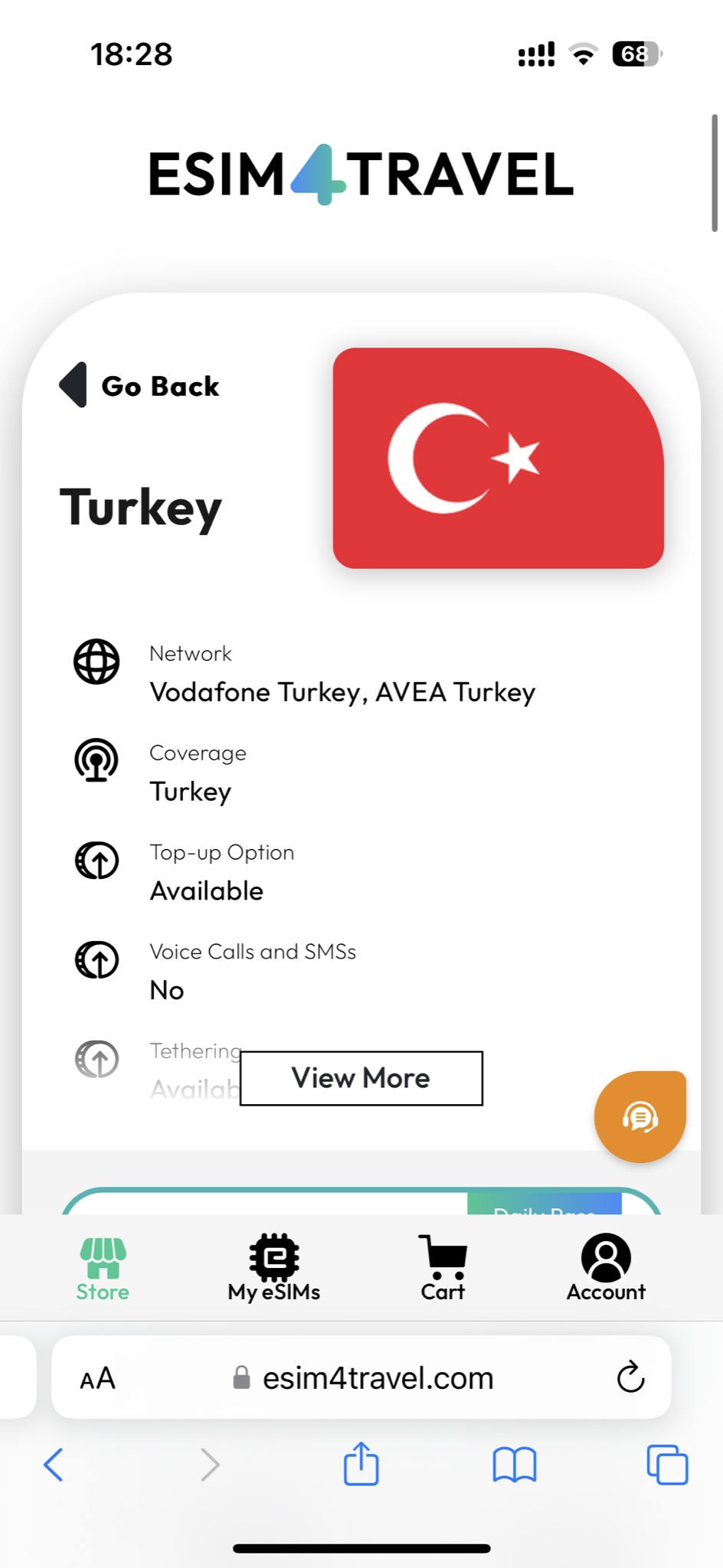The width and height of the screenshot is (723, 1568).
Task: Reload the current page
Action: pos(630,1379)
